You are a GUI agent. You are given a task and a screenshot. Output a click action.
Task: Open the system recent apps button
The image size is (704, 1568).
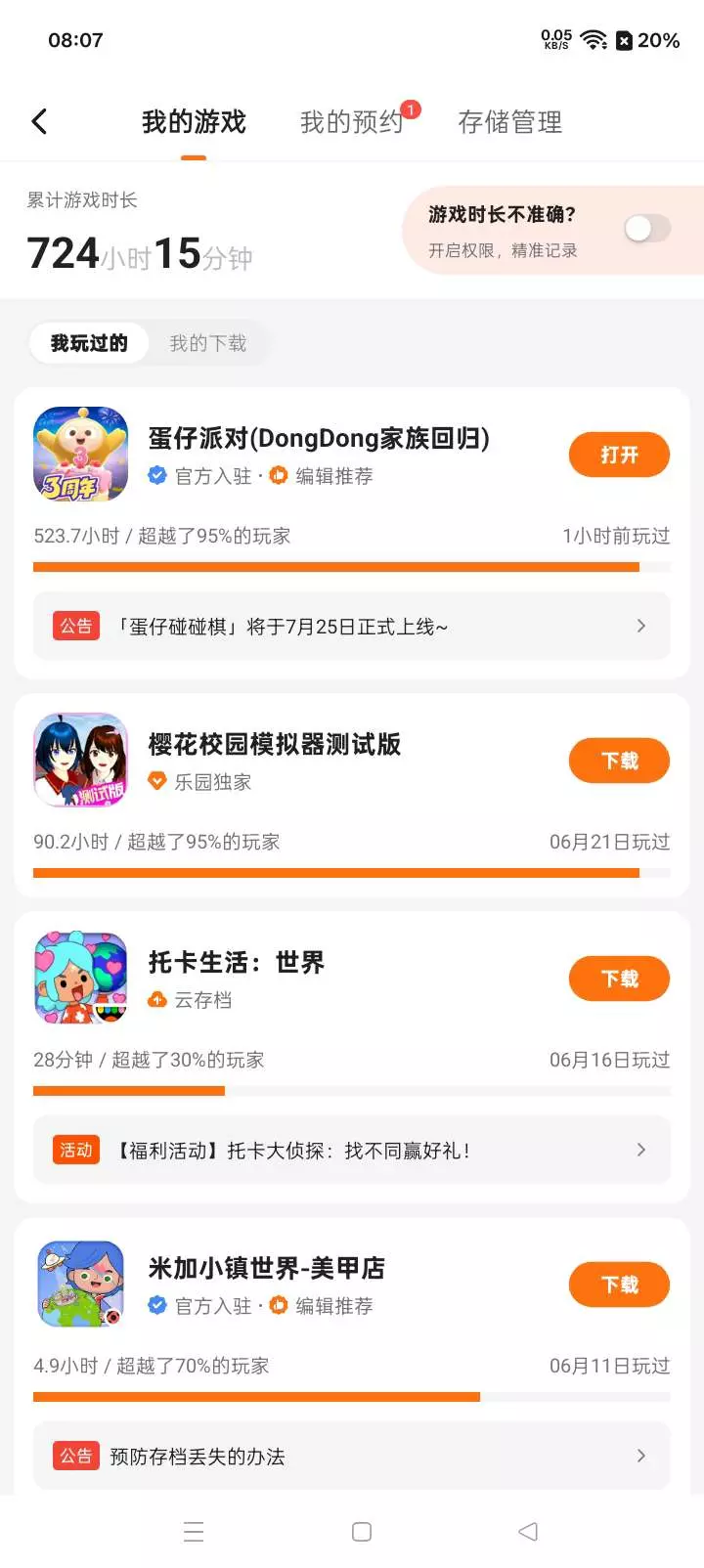pos(194,1532)
